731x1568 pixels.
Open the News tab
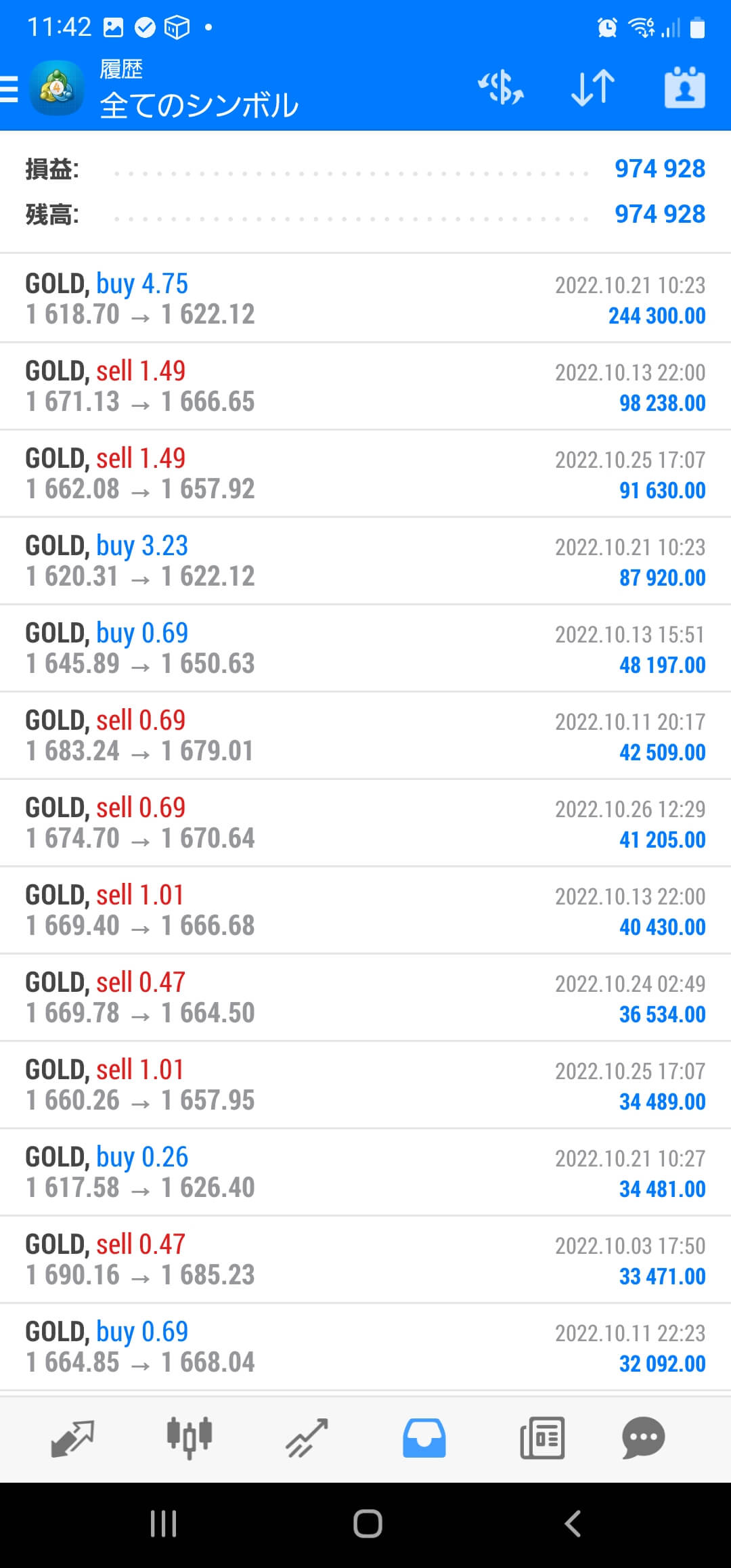[x=542, y=1438]
